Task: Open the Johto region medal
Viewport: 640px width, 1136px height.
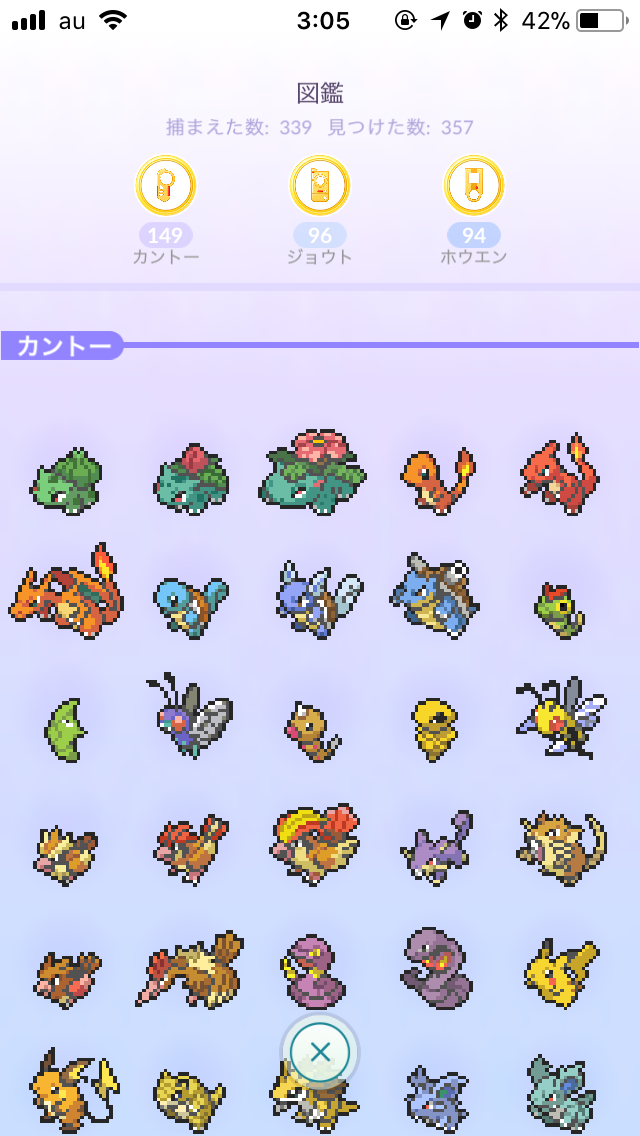Action: tap(320, 186)
